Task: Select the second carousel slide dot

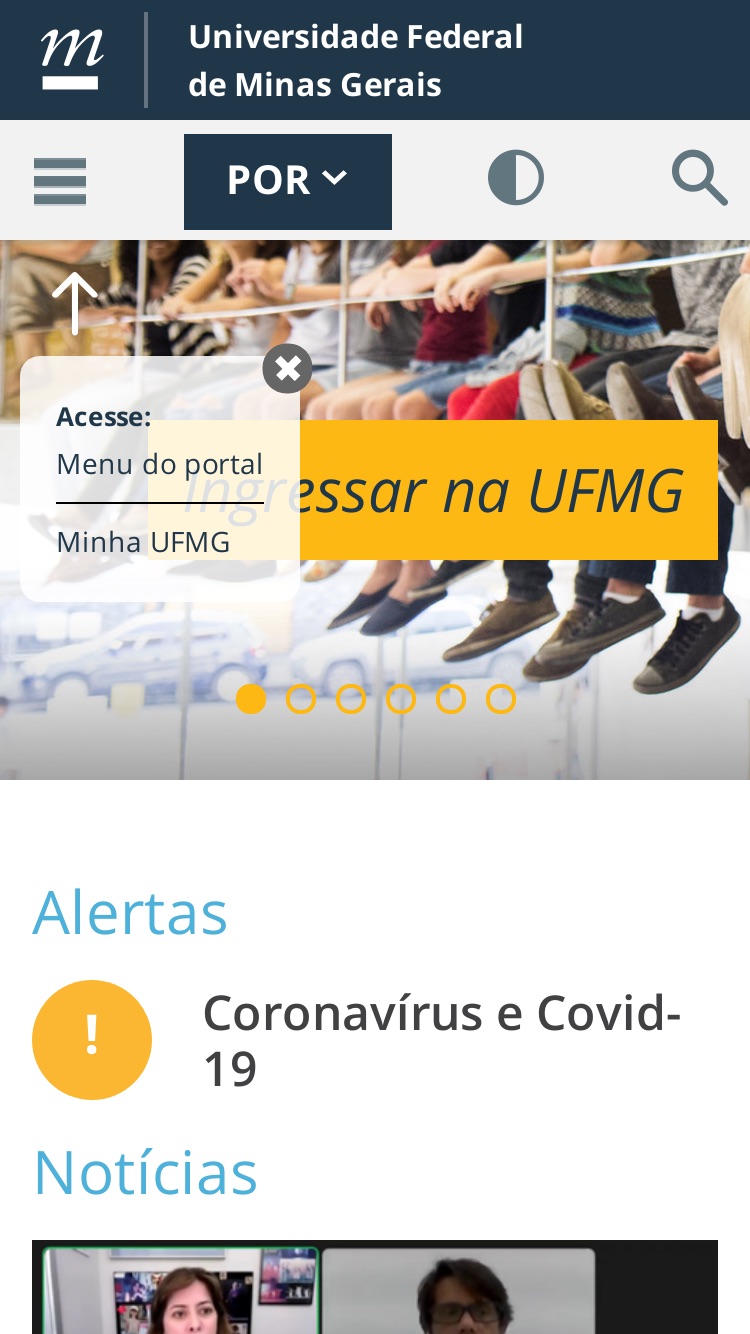Action: coord(301,699)
